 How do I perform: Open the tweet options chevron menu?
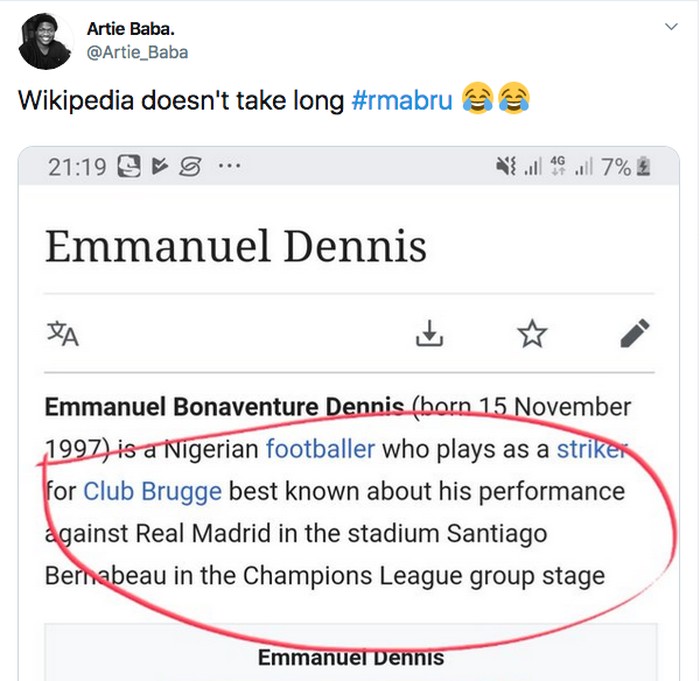[670, 28]
